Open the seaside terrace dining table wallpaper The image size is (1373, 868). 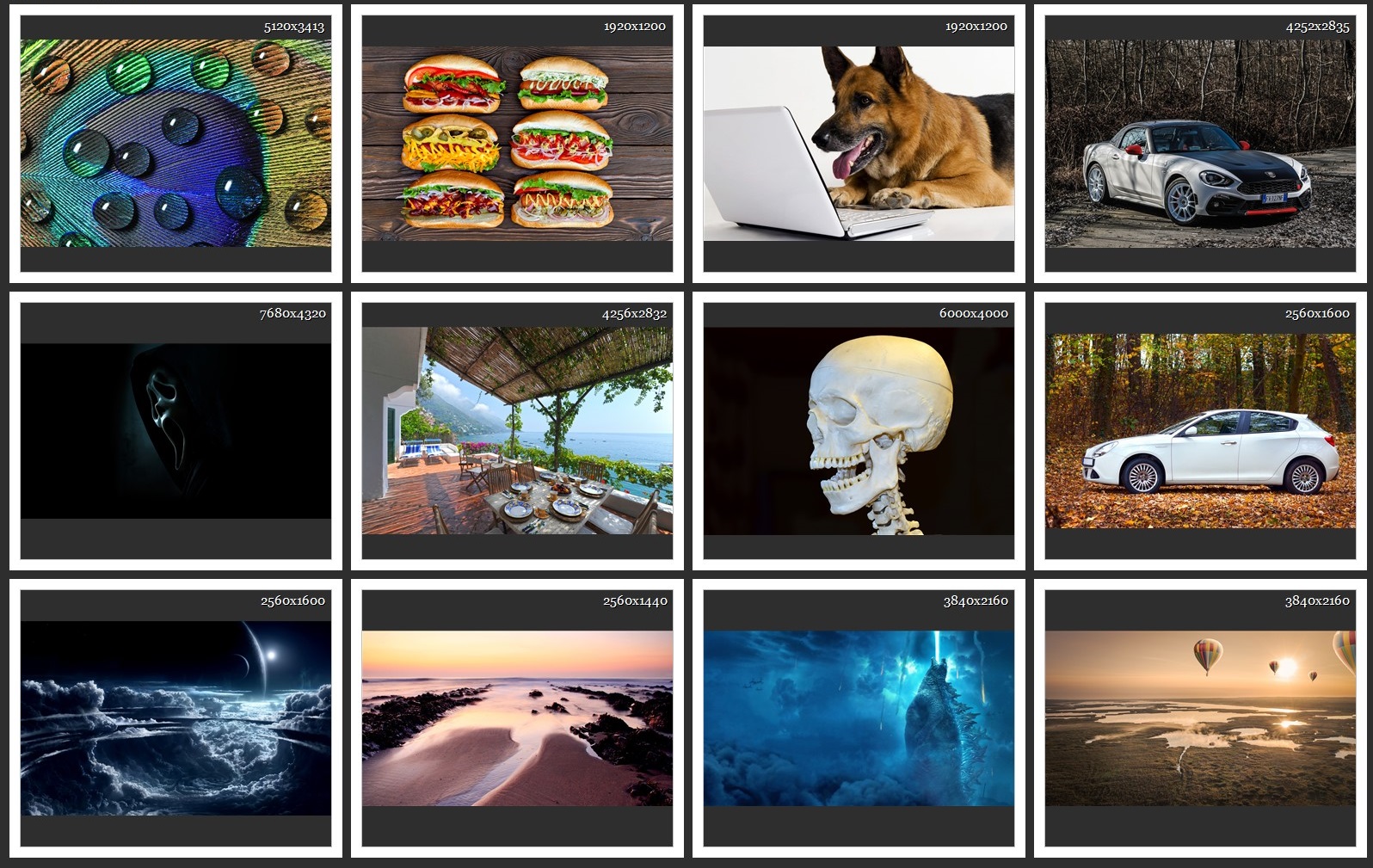point(517,430)
